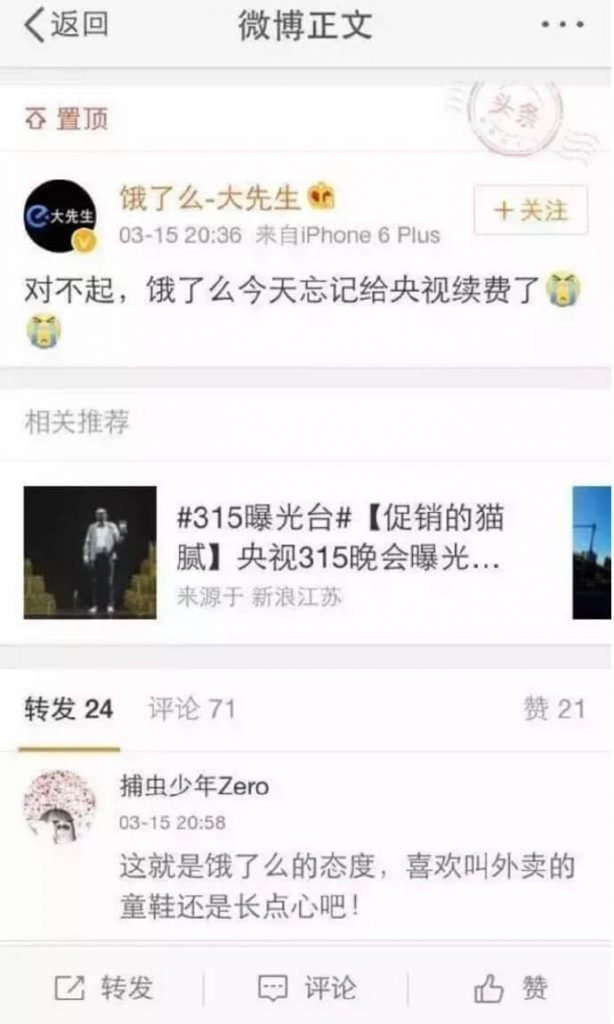Open 饿了么-大先生 profile avatar
Image resolution: width=614 pixels, height=1024 pixels.
tap(60, 216)
